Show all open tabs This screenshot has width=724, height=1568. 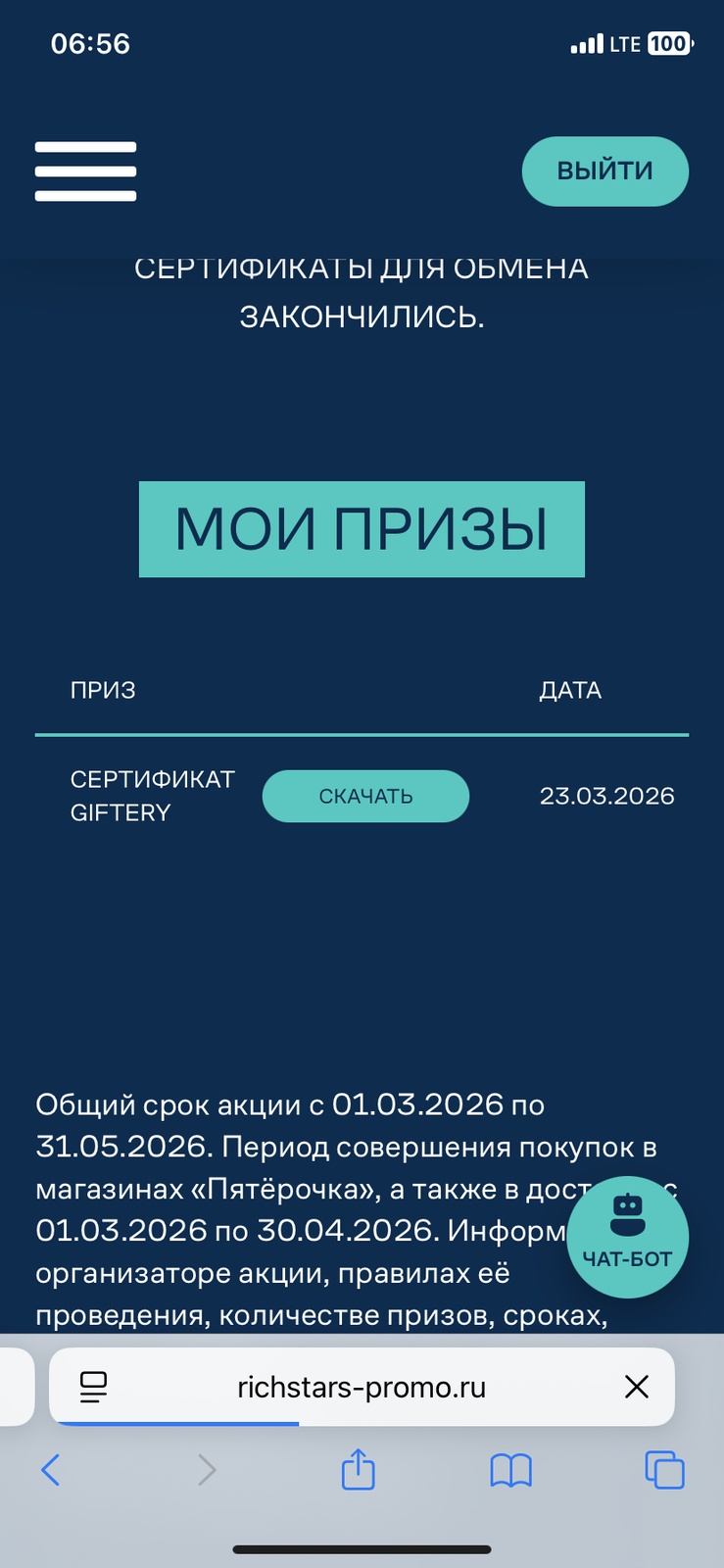(664, 1470)
